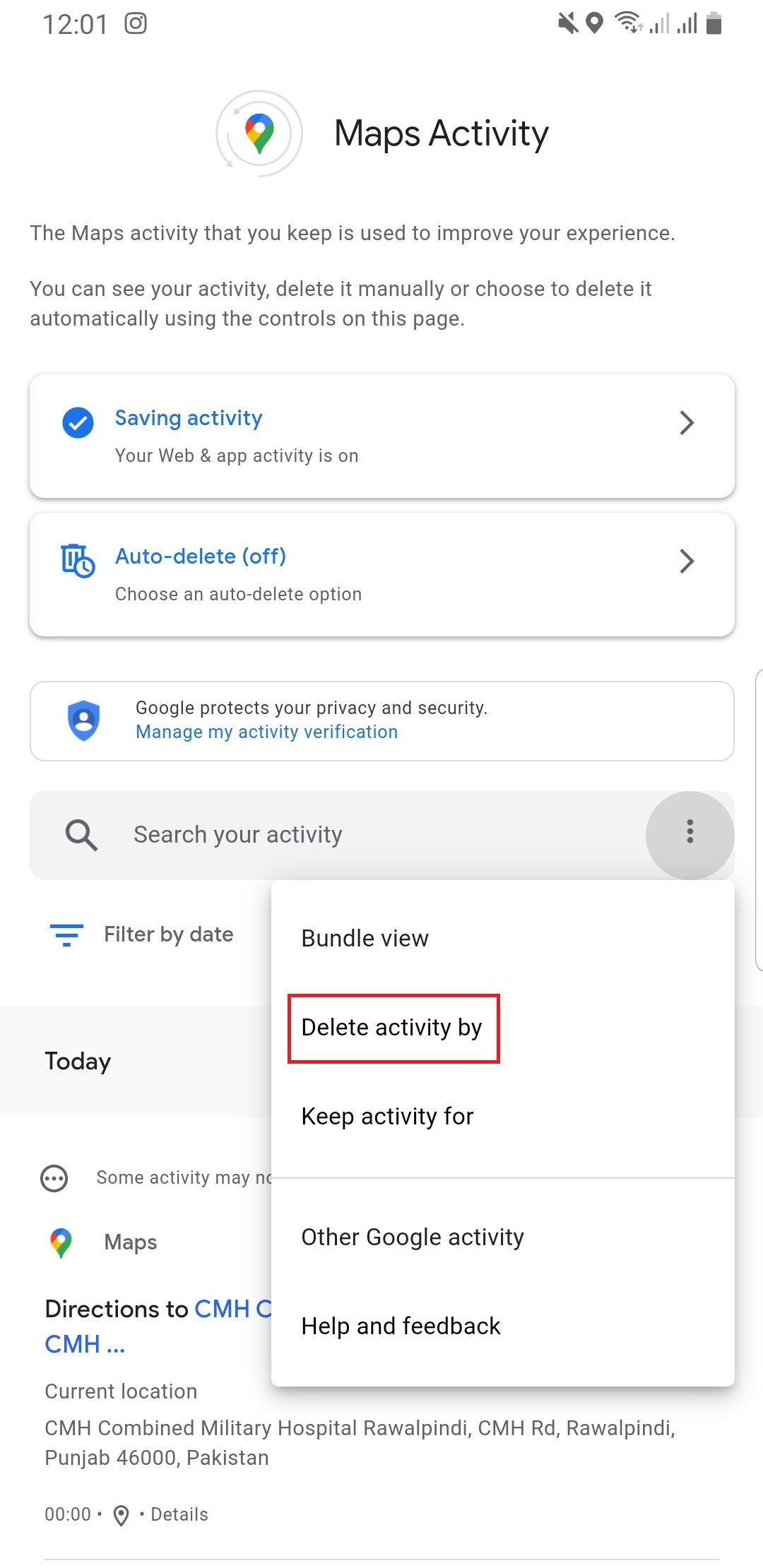Open Auto-delete (off) settings
Screen dimensions: 763x1568
[381, 574]
